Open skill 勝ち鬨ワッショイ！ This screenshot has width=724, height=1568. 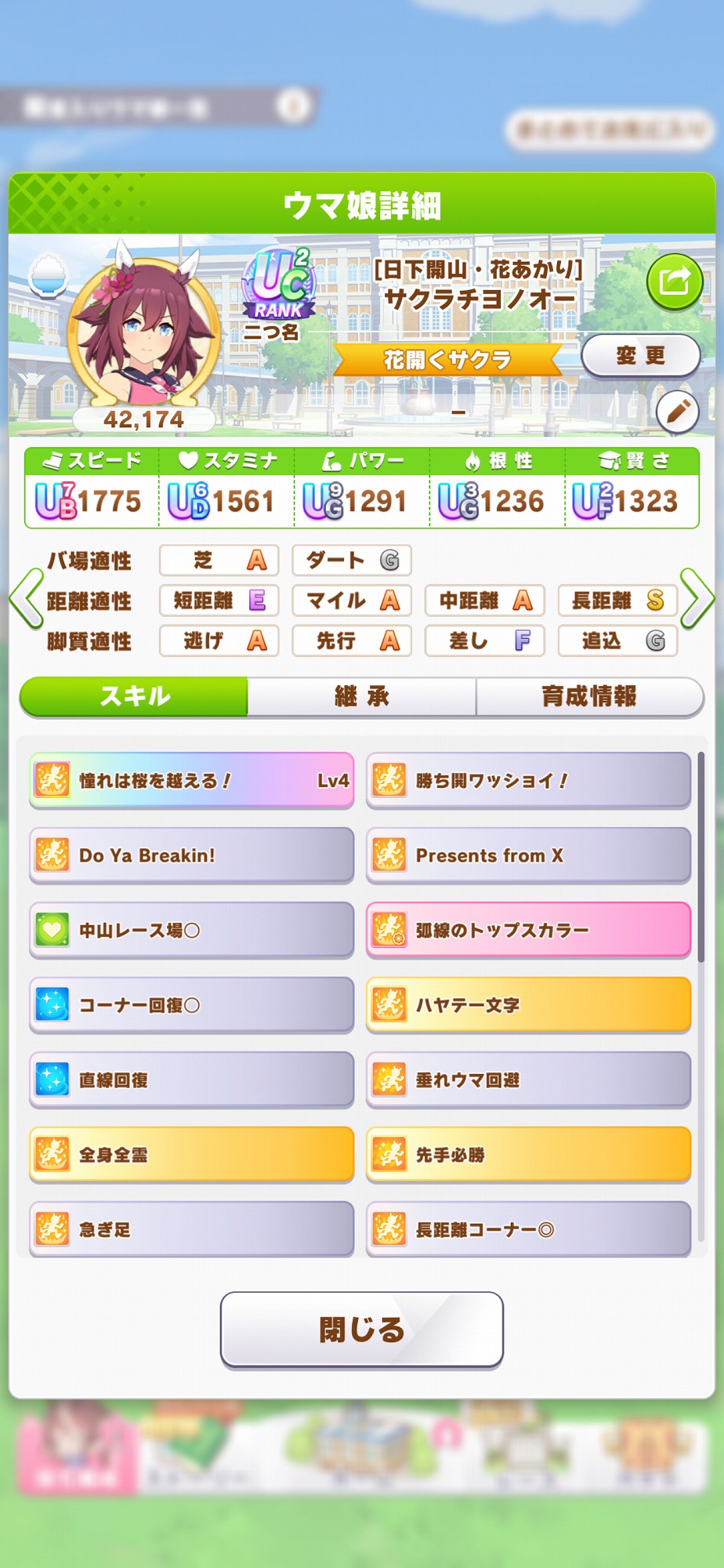[x=528, y=780]
